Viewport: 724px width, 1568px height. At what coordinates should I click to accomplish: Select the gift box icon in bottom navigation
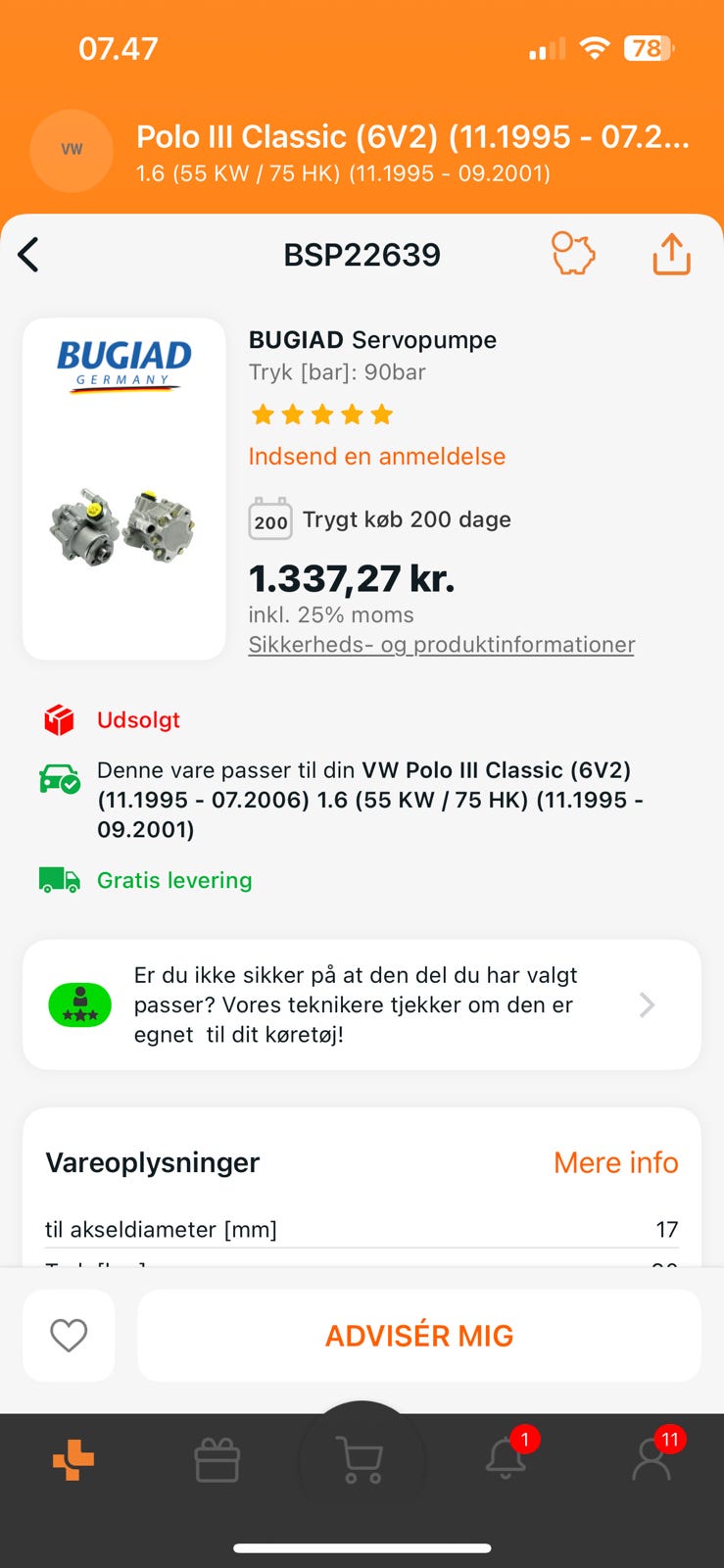click(217, 1458)
